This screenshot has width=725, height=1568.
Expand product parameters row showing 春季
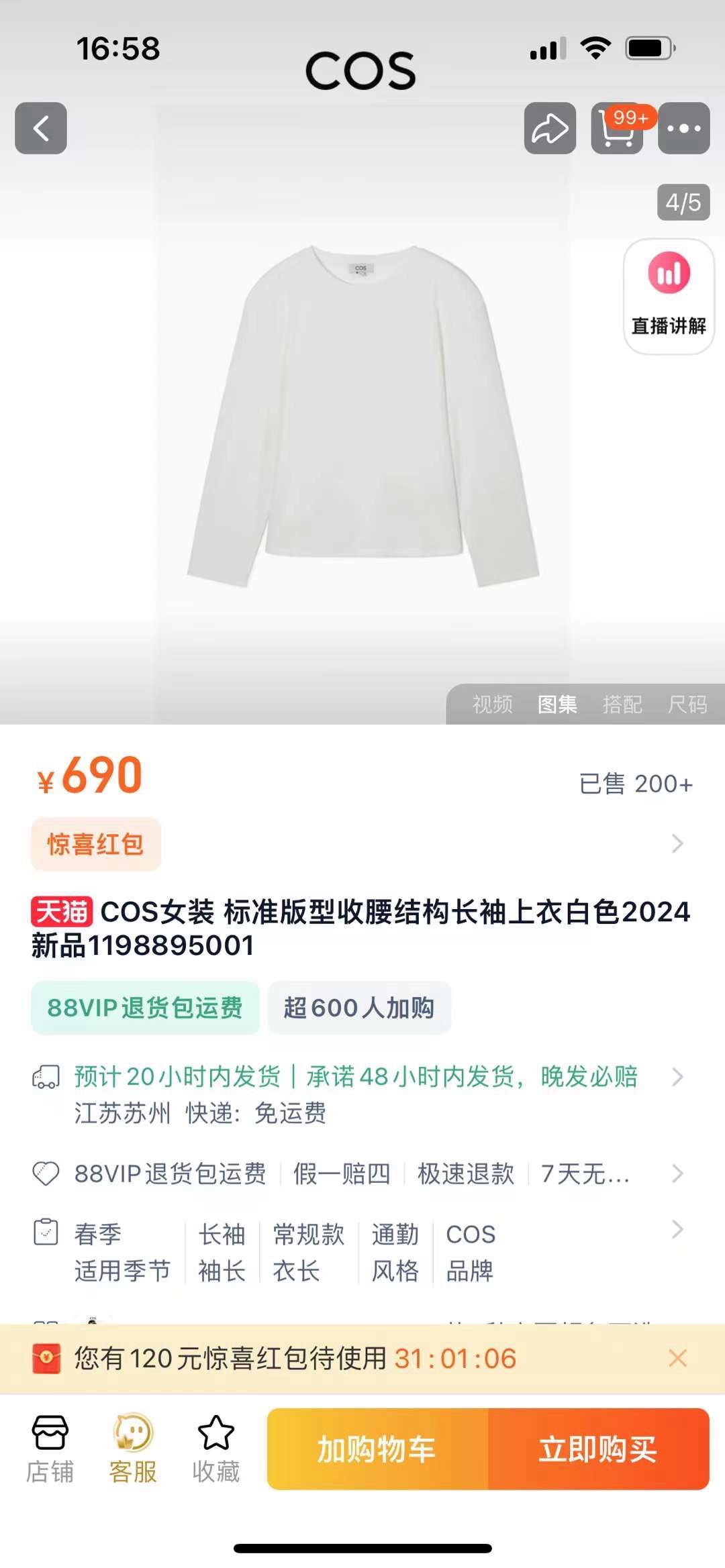[356, 1252]
